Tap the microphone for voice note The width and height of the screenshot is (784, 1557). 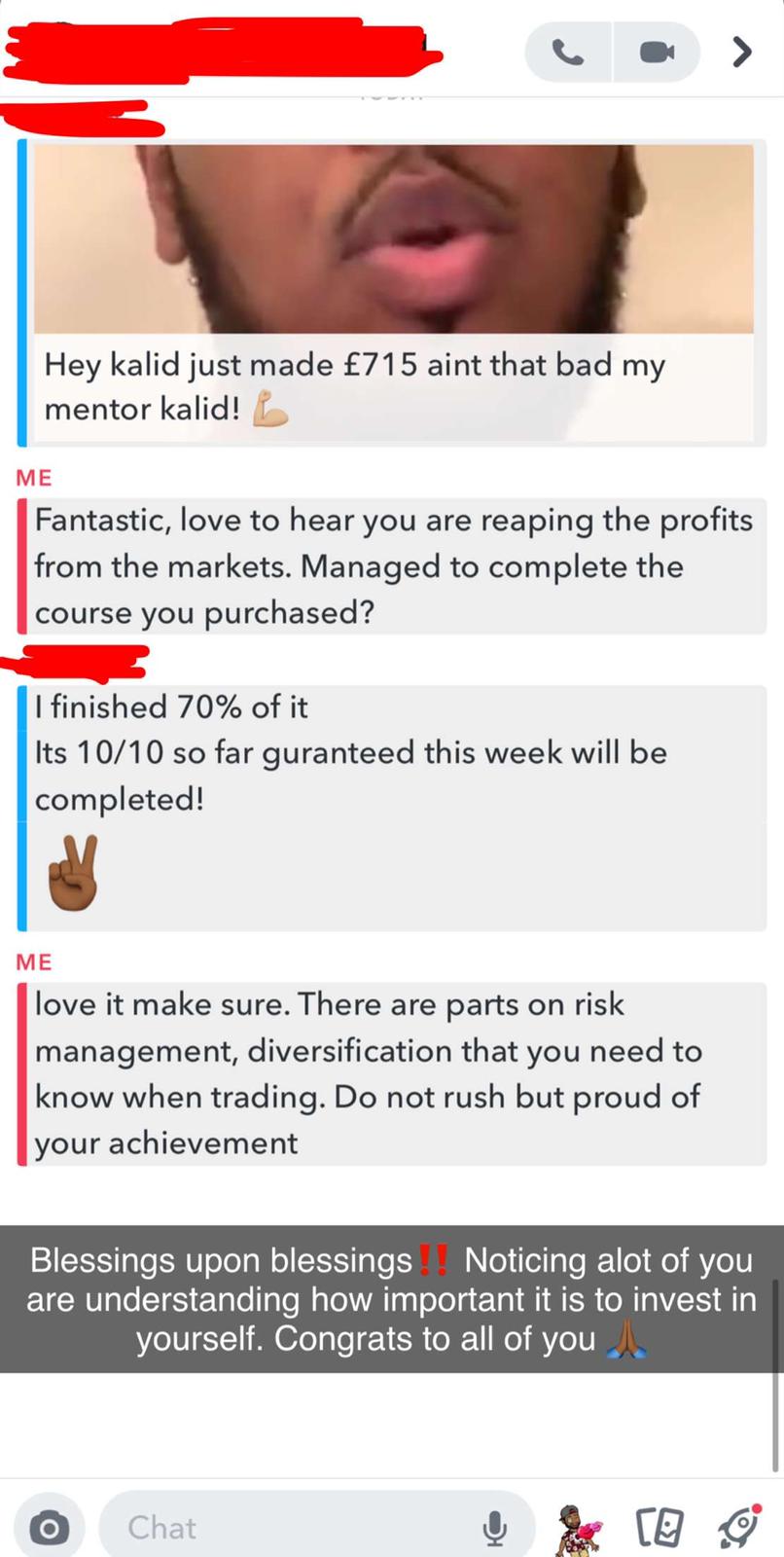494,1529
